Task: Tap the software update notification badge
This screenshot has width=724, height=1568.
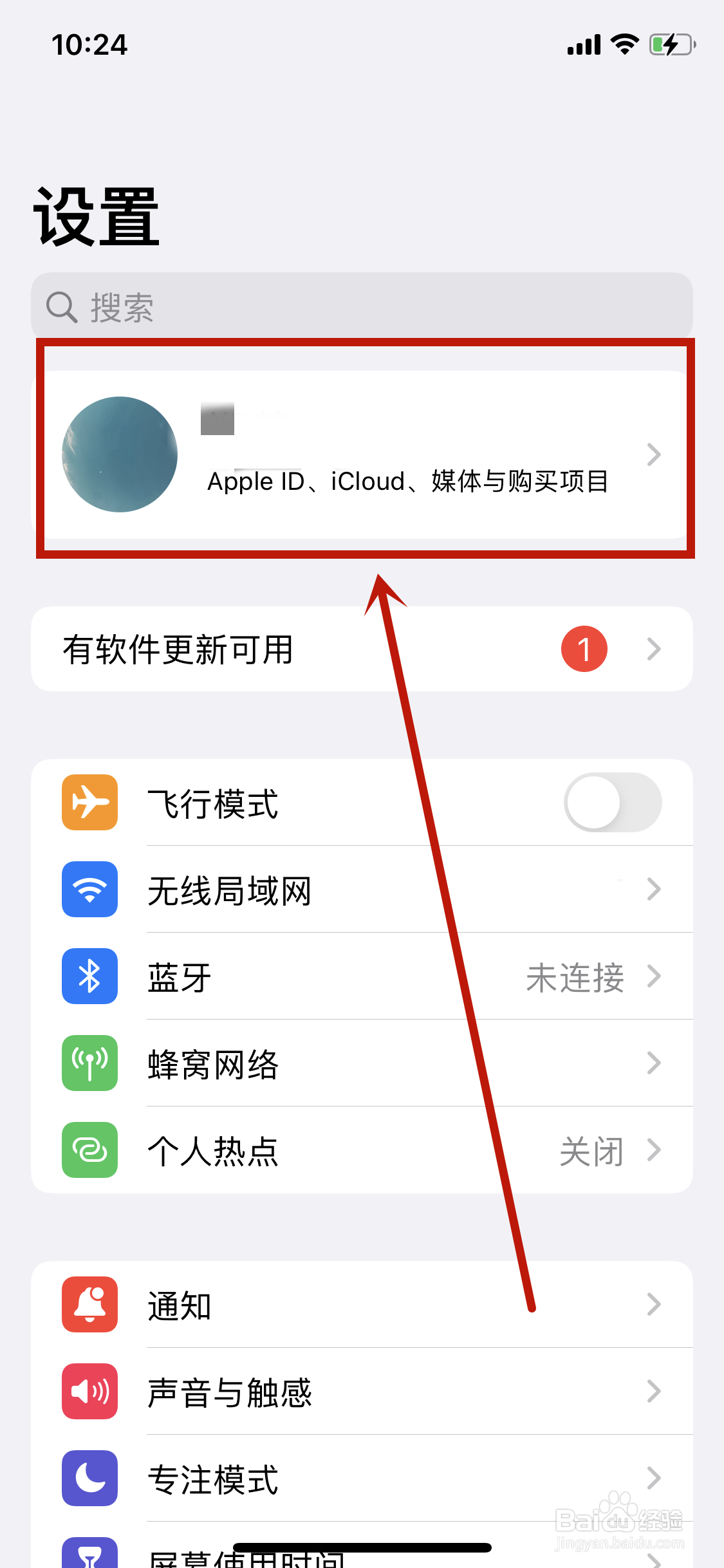Action: coord(584,649)
